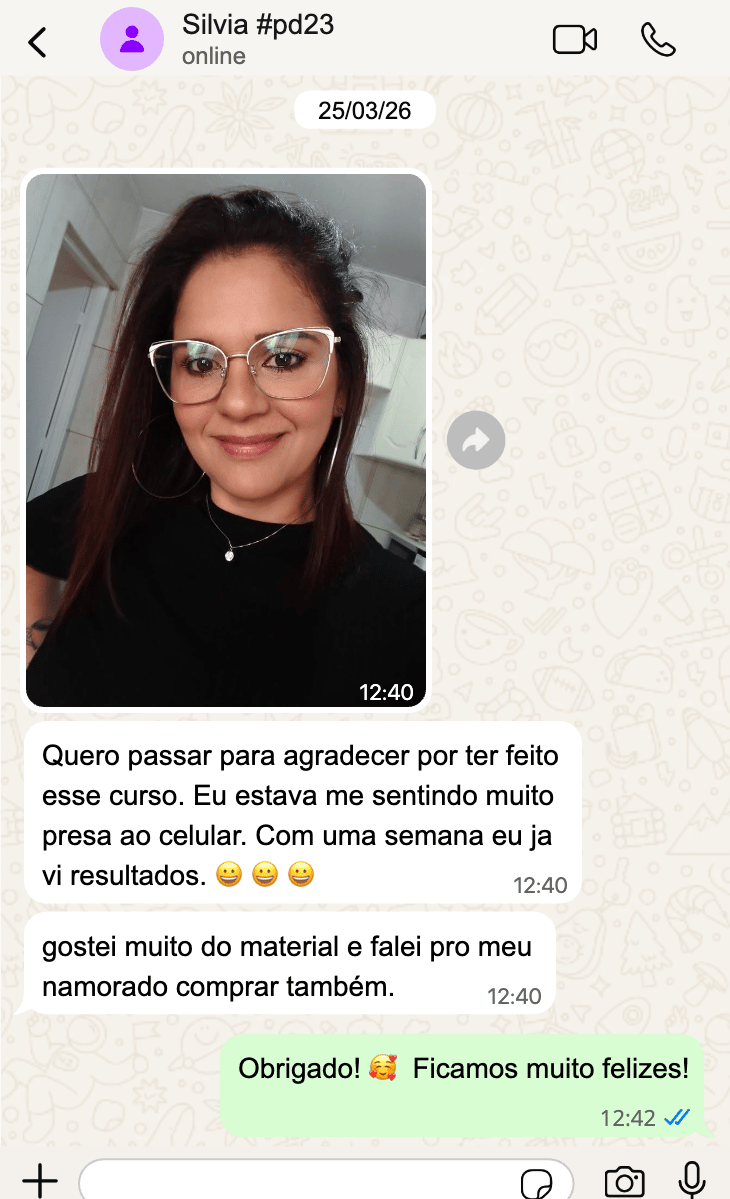
Task: Go back to the chat list
Action: pos(38,42)
